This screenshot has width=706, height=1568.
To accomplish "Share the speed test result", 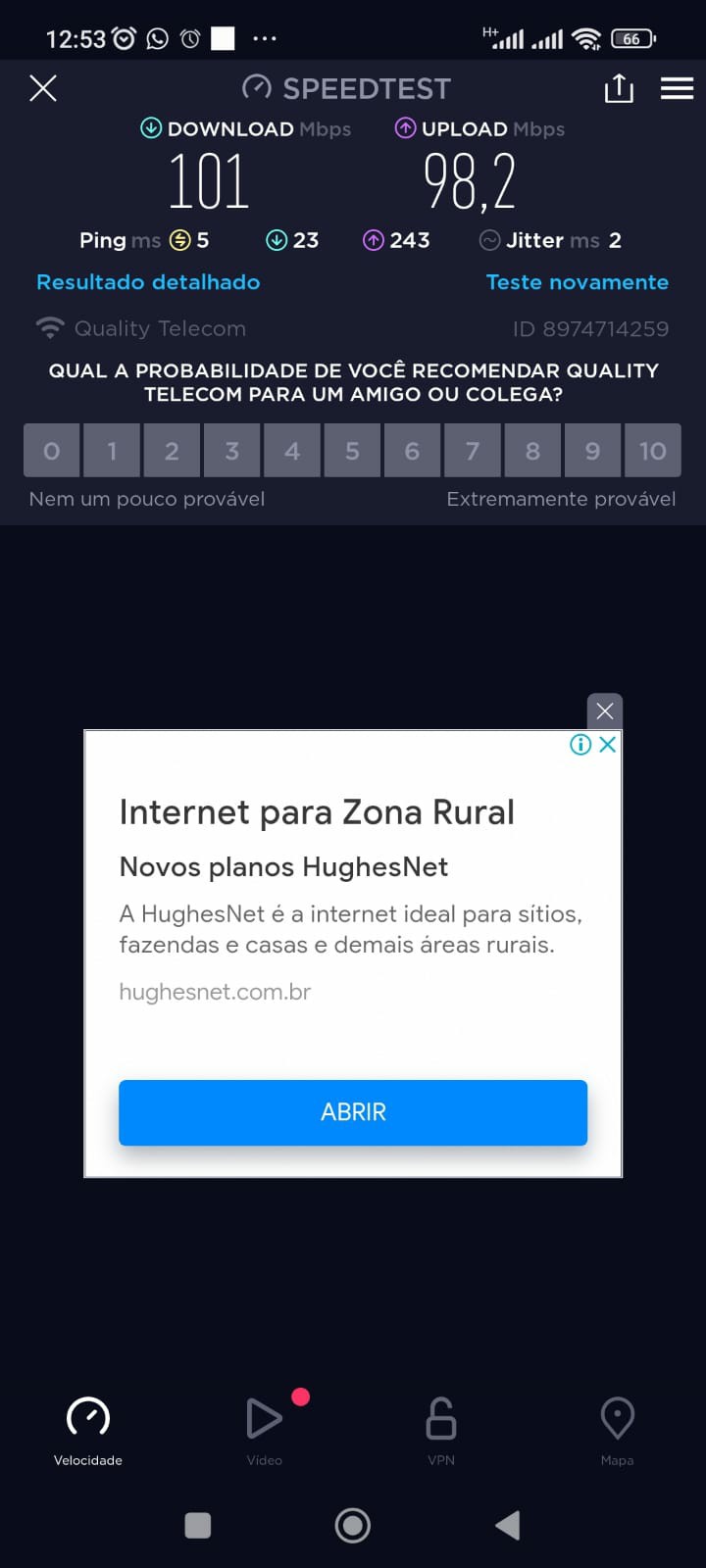I will coord(619,89).
